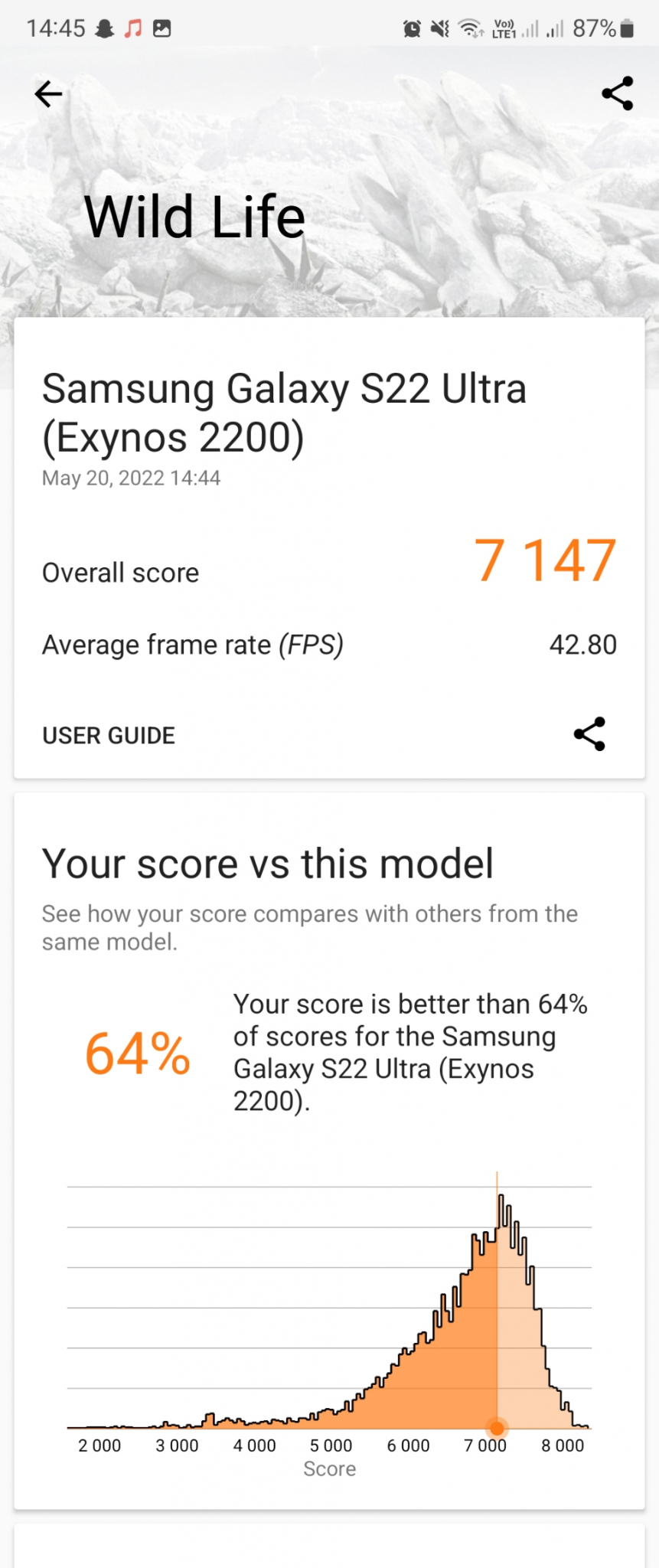
Task: Select the Score axis label on the chart
Action: tap(329, 1468)
